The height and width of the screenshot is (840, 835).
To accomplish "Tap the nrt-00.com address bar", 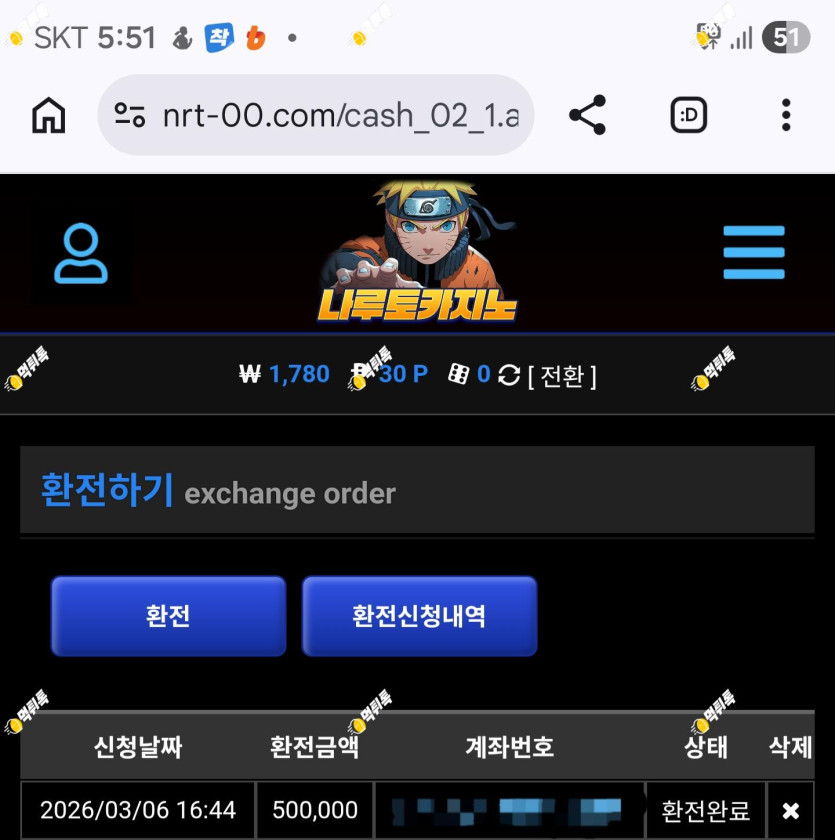I will (x=316, y=115).
